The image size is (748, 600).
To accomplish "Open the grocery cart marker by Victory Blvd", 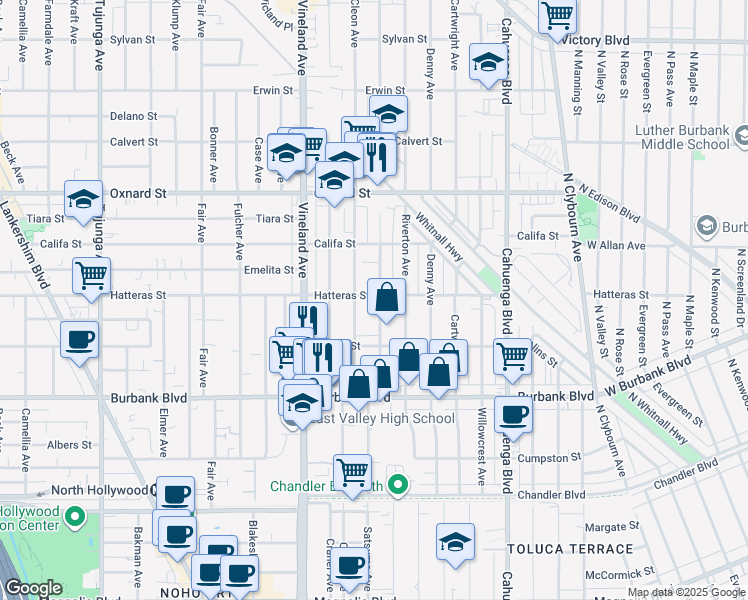I will tap(557, 16).
